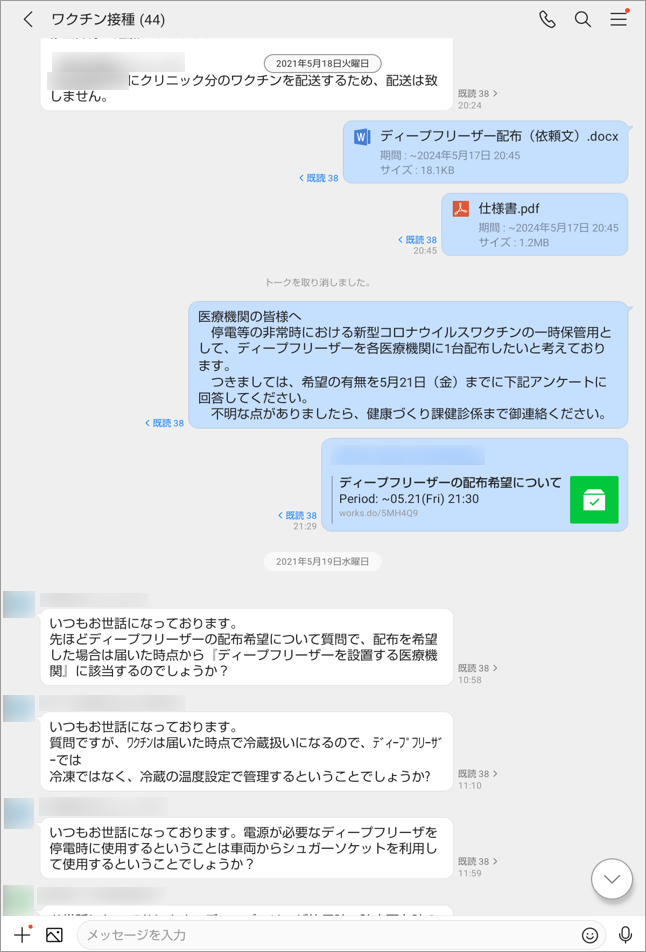Open the plus attachment menu
646x952 pixels.
click(22, 935)
